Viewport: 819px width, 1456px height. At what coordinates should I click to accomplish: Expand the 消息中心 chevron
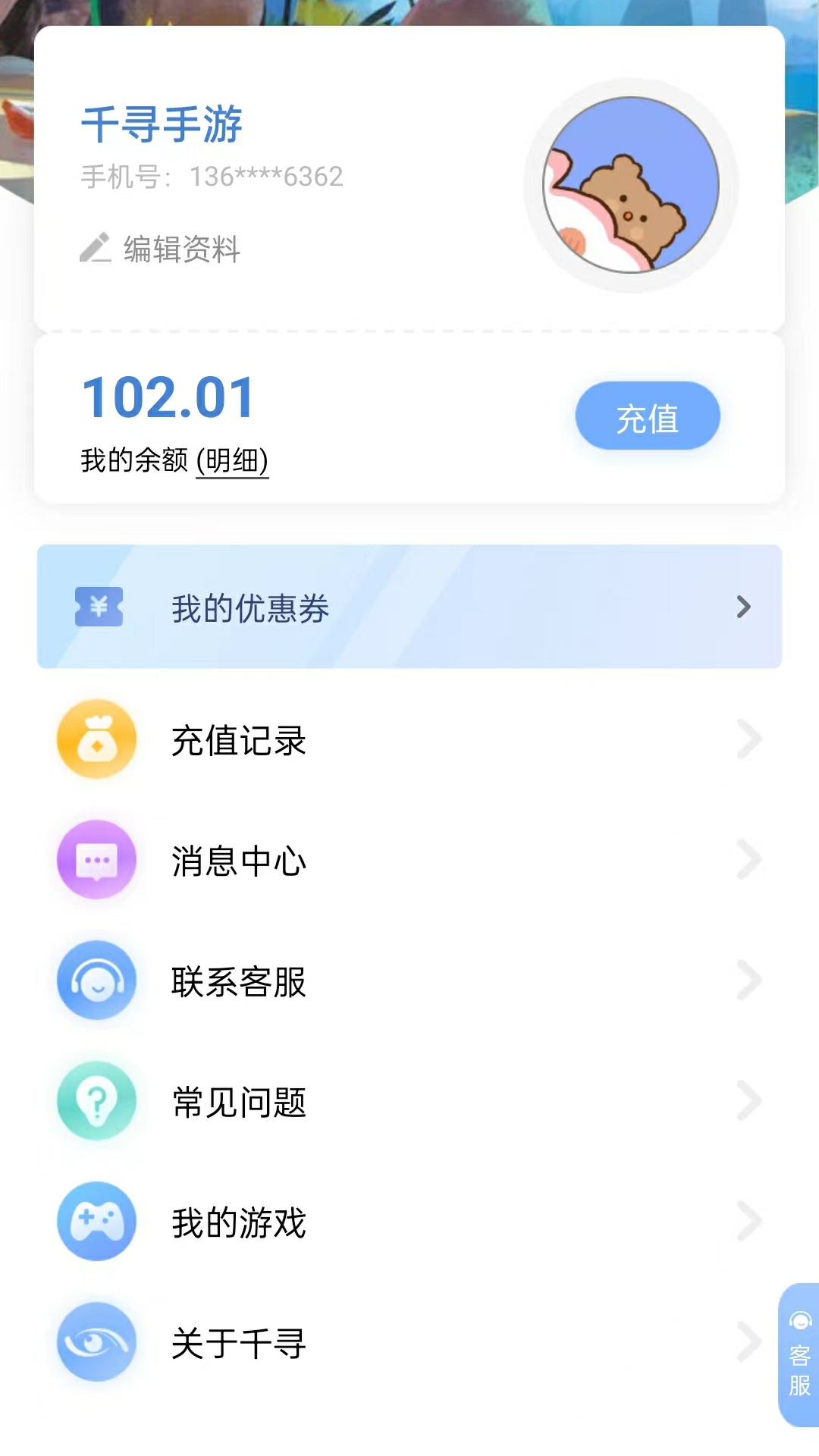pyautogui.click(x=747, y=860)
